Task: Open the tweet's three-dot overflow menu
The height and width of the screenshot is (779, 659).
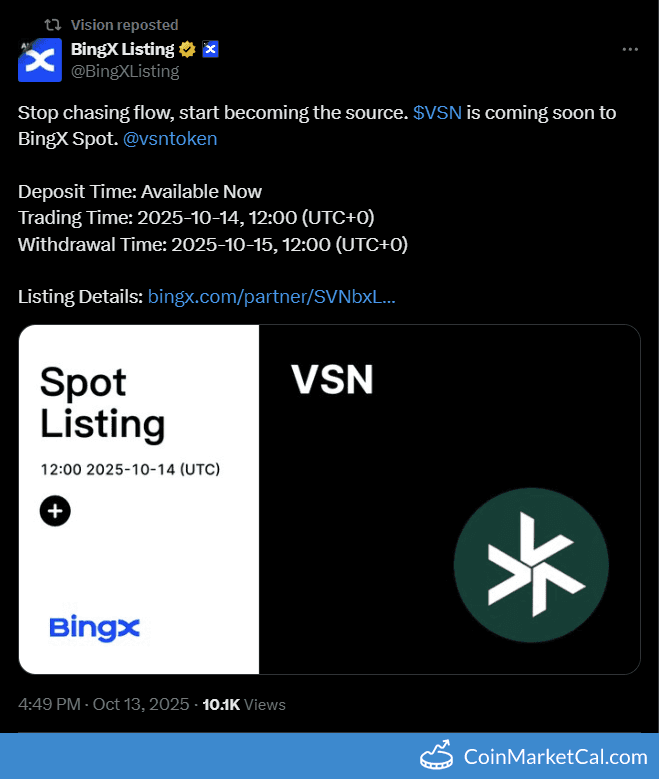Action: coord(630,49)
